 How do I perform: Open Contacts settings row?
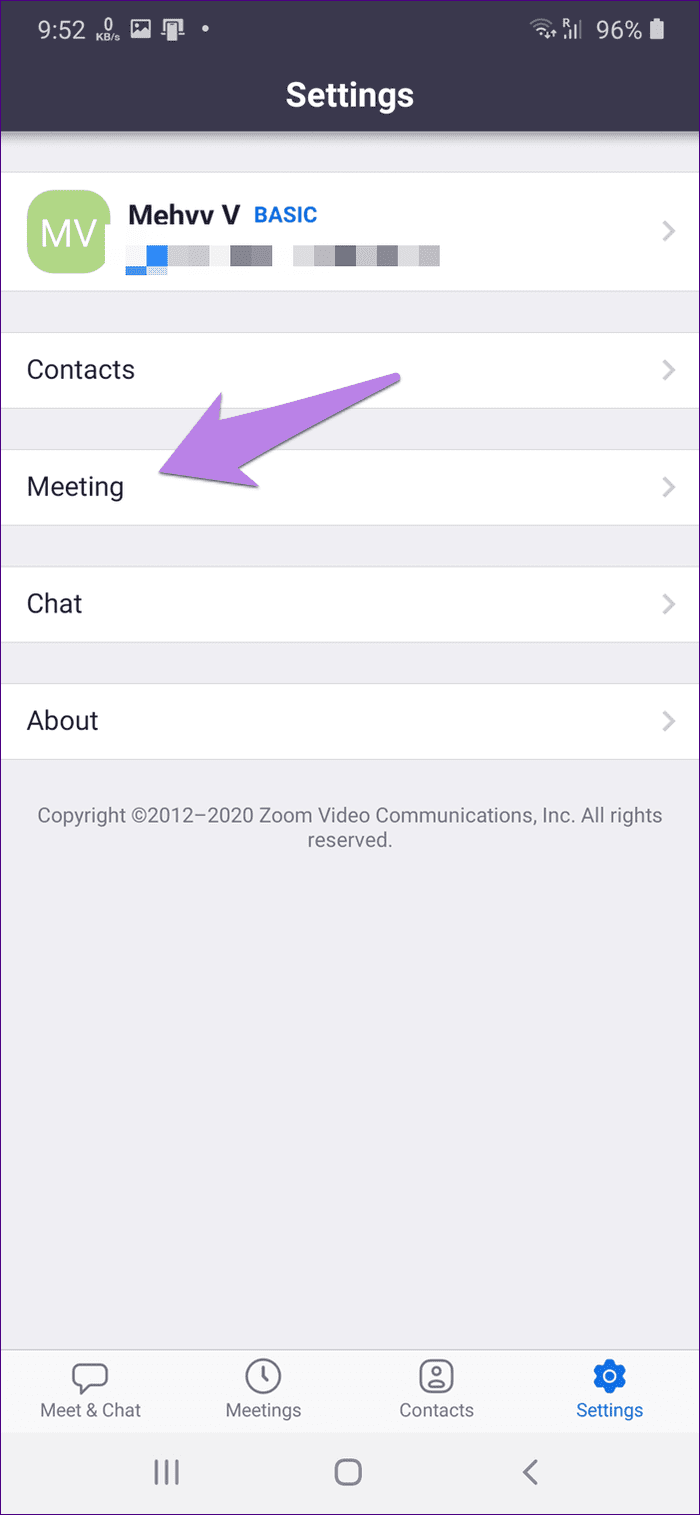(350, 370)
